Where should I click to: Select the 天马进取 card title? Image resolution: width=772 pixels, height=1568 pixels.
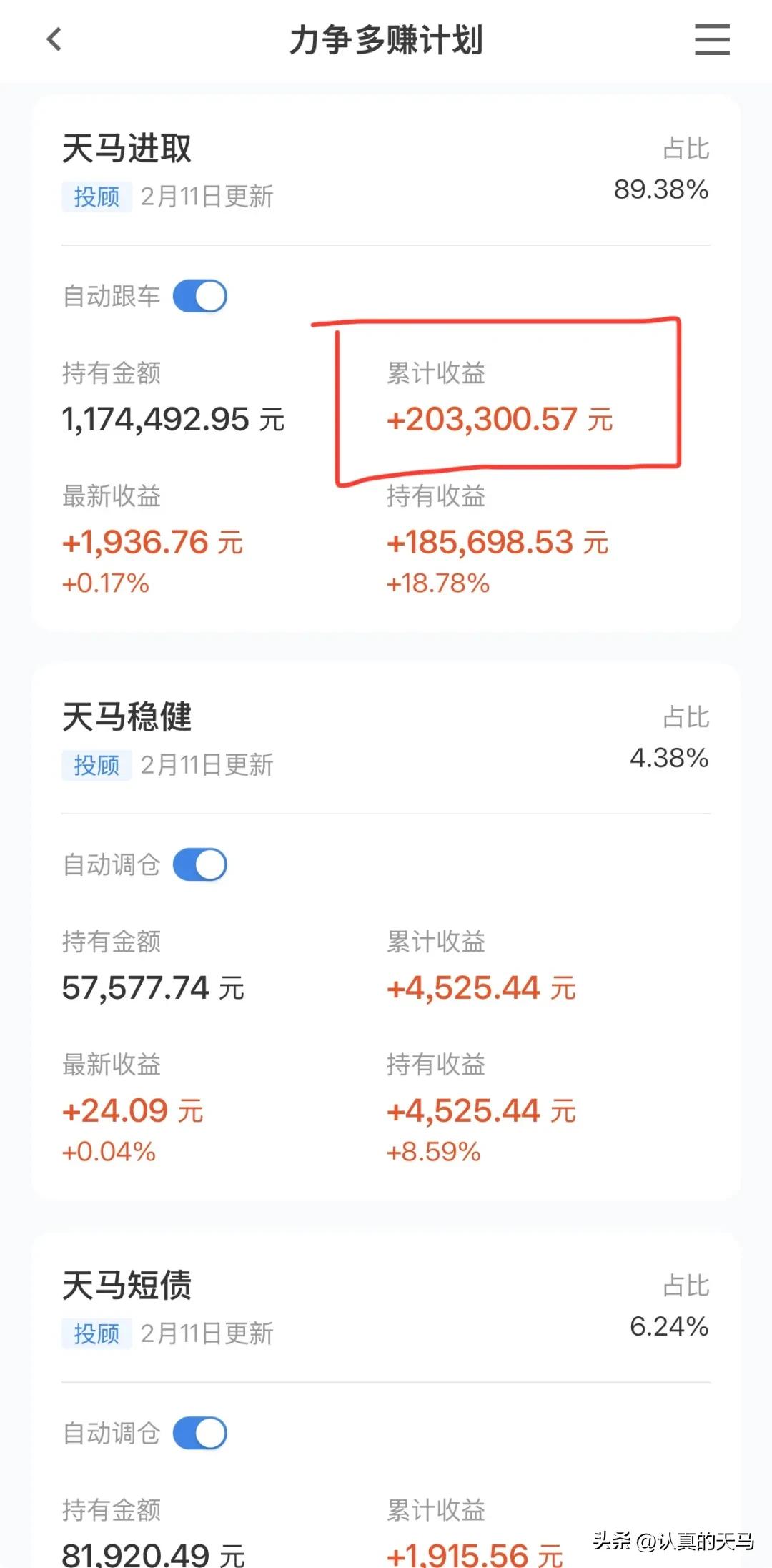click(129, 148)
